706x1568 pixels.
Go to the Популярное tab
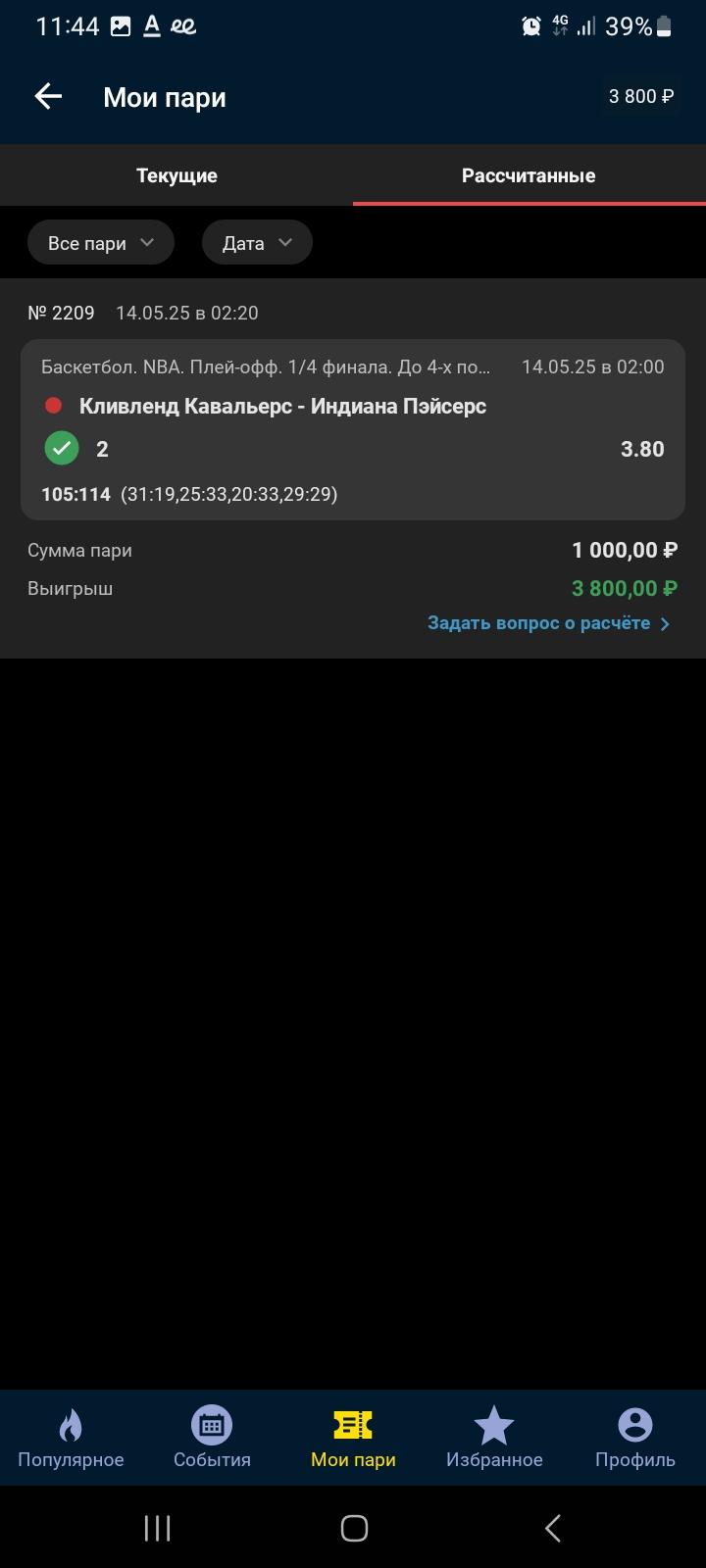pyautogui.click(x=71, y=1437)
